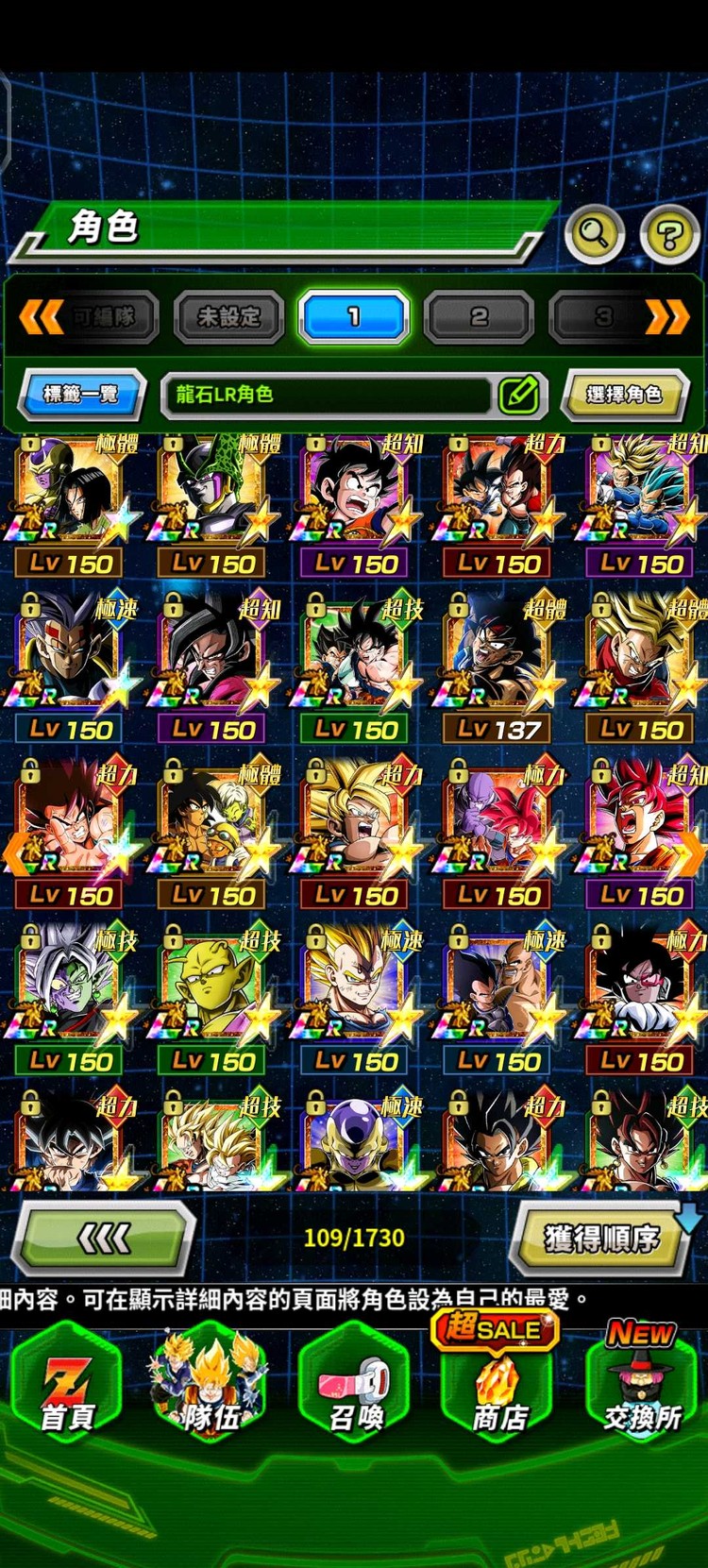
Task: Open the magnifying glass search
Action: (594, 232)
